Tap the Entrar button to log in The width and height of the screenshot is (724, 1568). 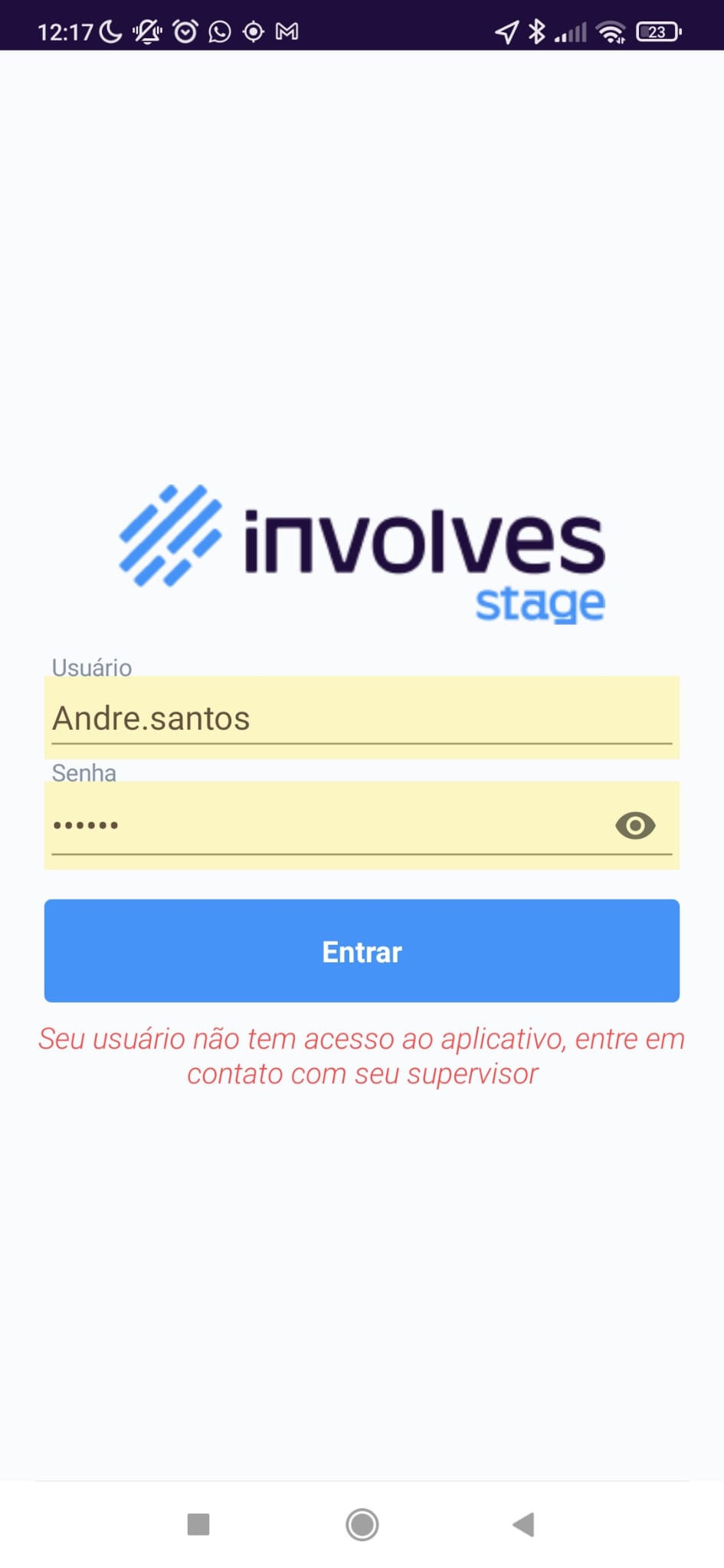click(x=362, y=951)
